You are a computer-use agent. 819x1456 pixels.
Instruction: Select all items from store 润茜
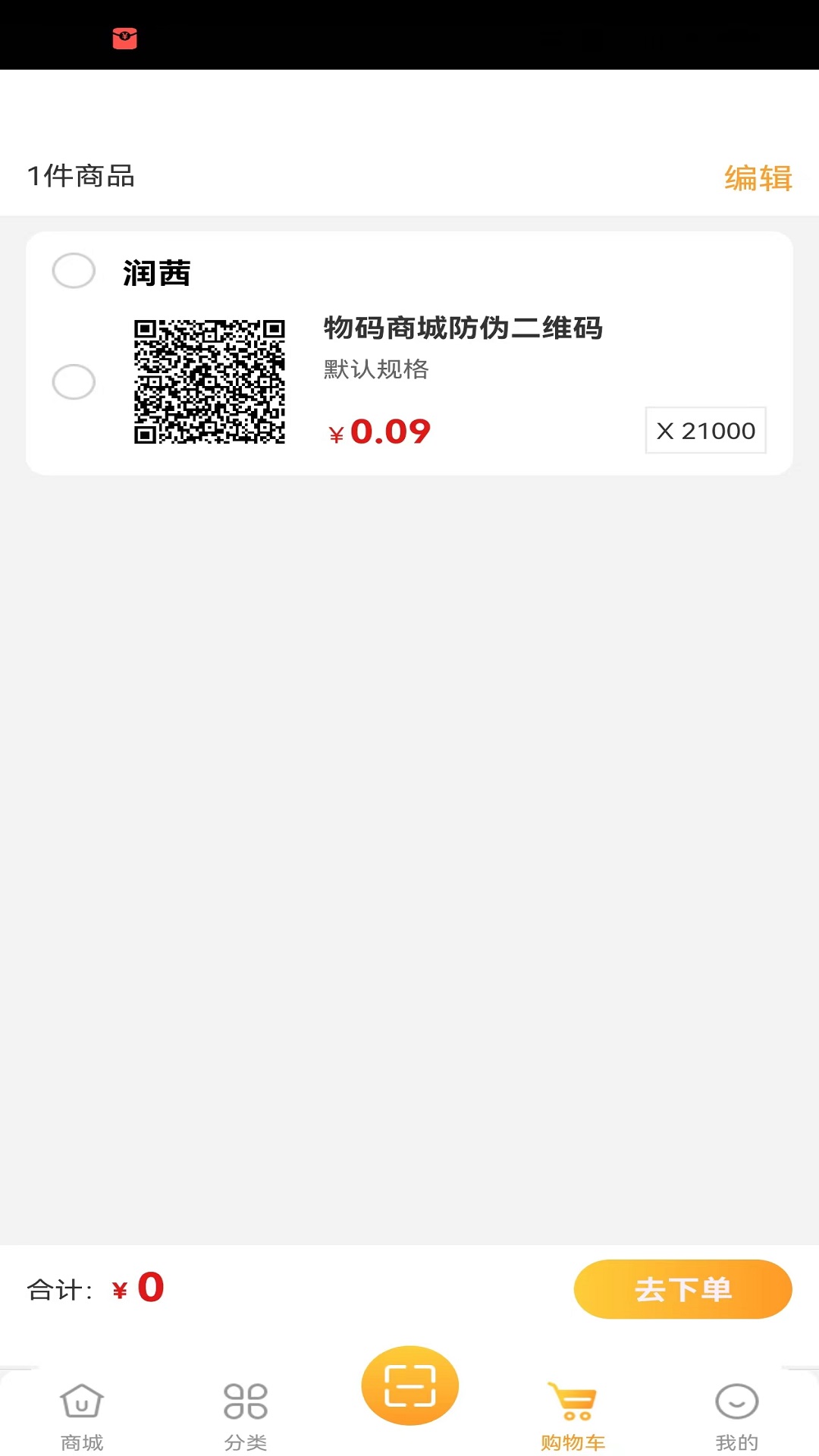pyautogui.click(x=74, y=271)
